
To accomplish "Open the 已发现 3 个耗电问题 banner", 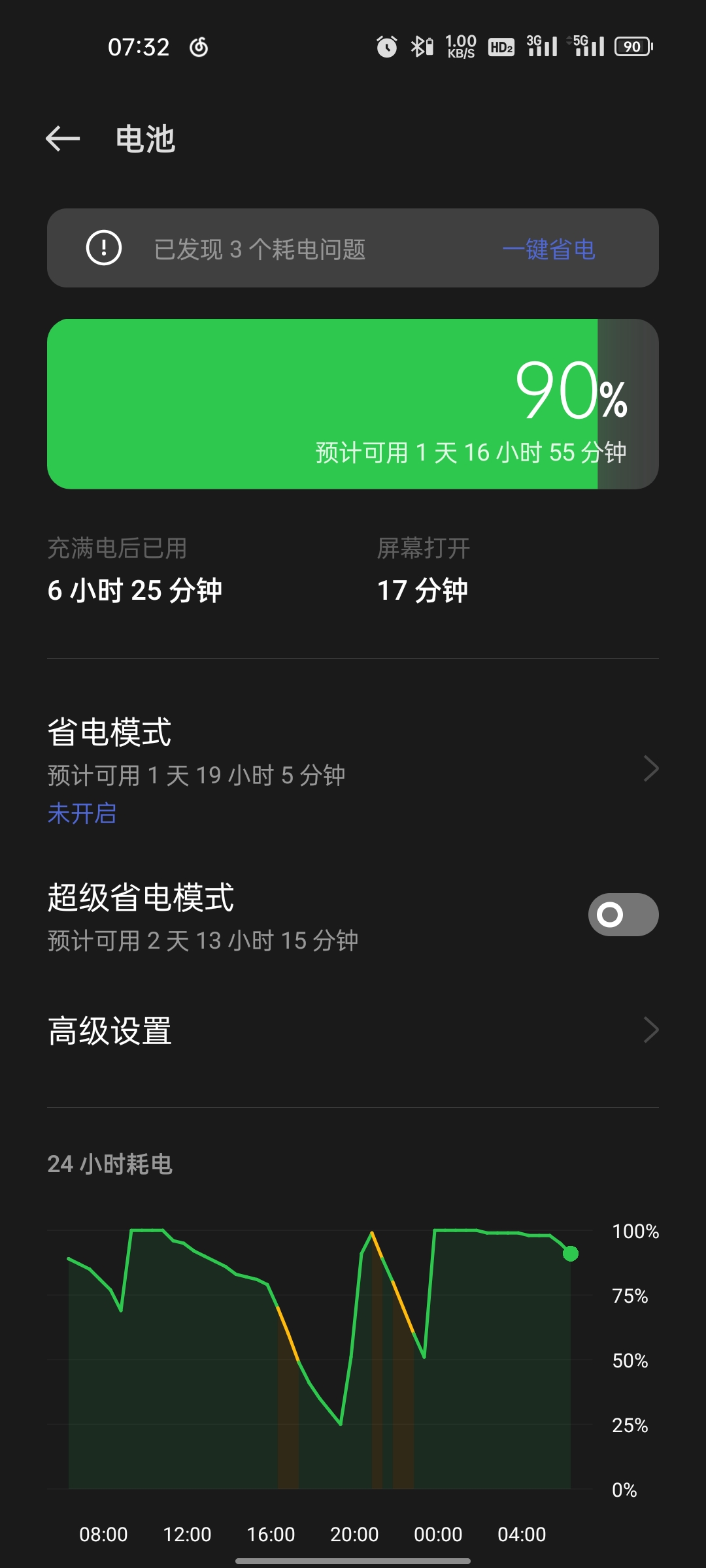I will click(353, 248).
